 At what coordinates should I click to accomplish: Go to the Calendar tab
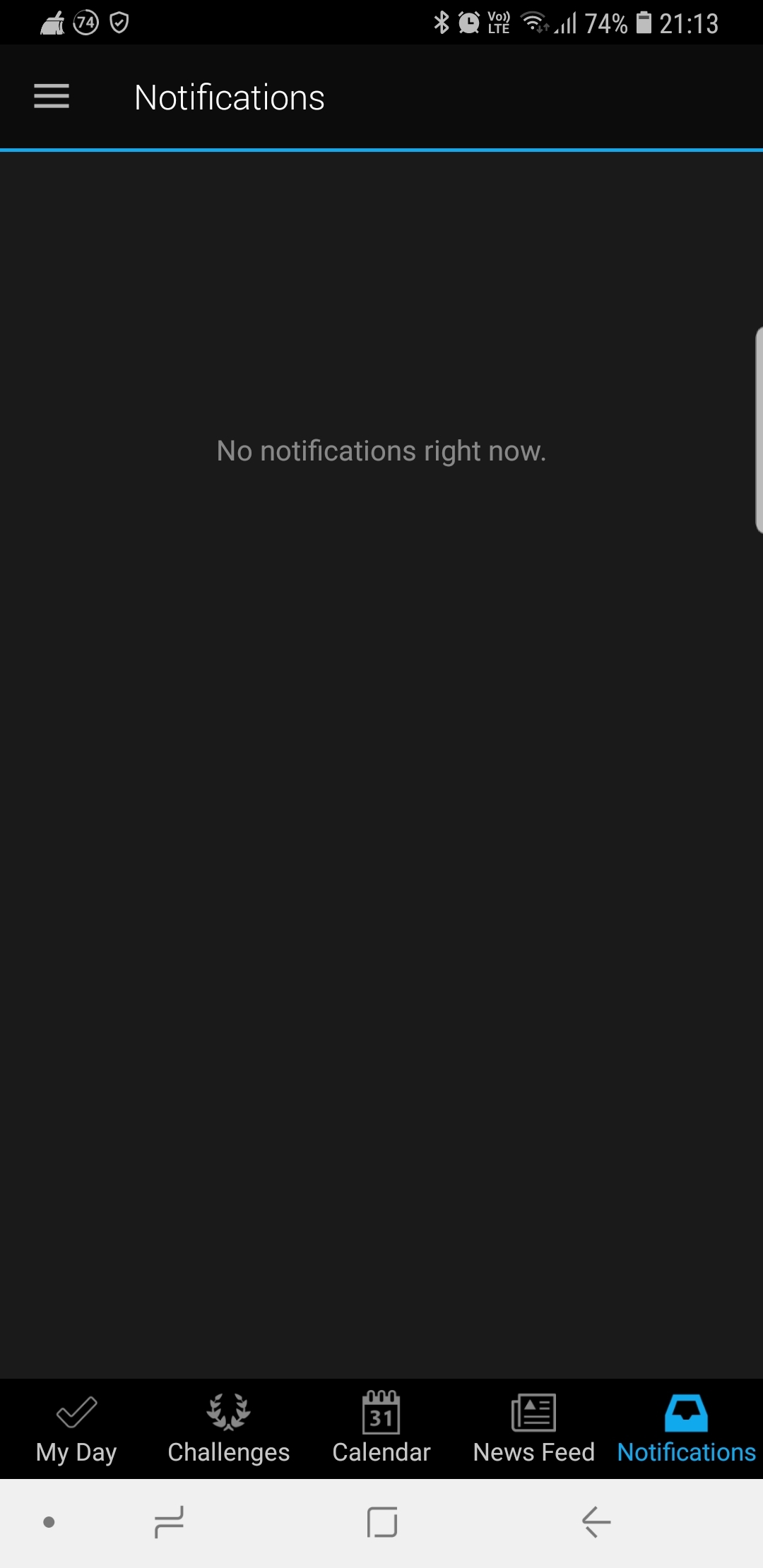click(381, 1428)
